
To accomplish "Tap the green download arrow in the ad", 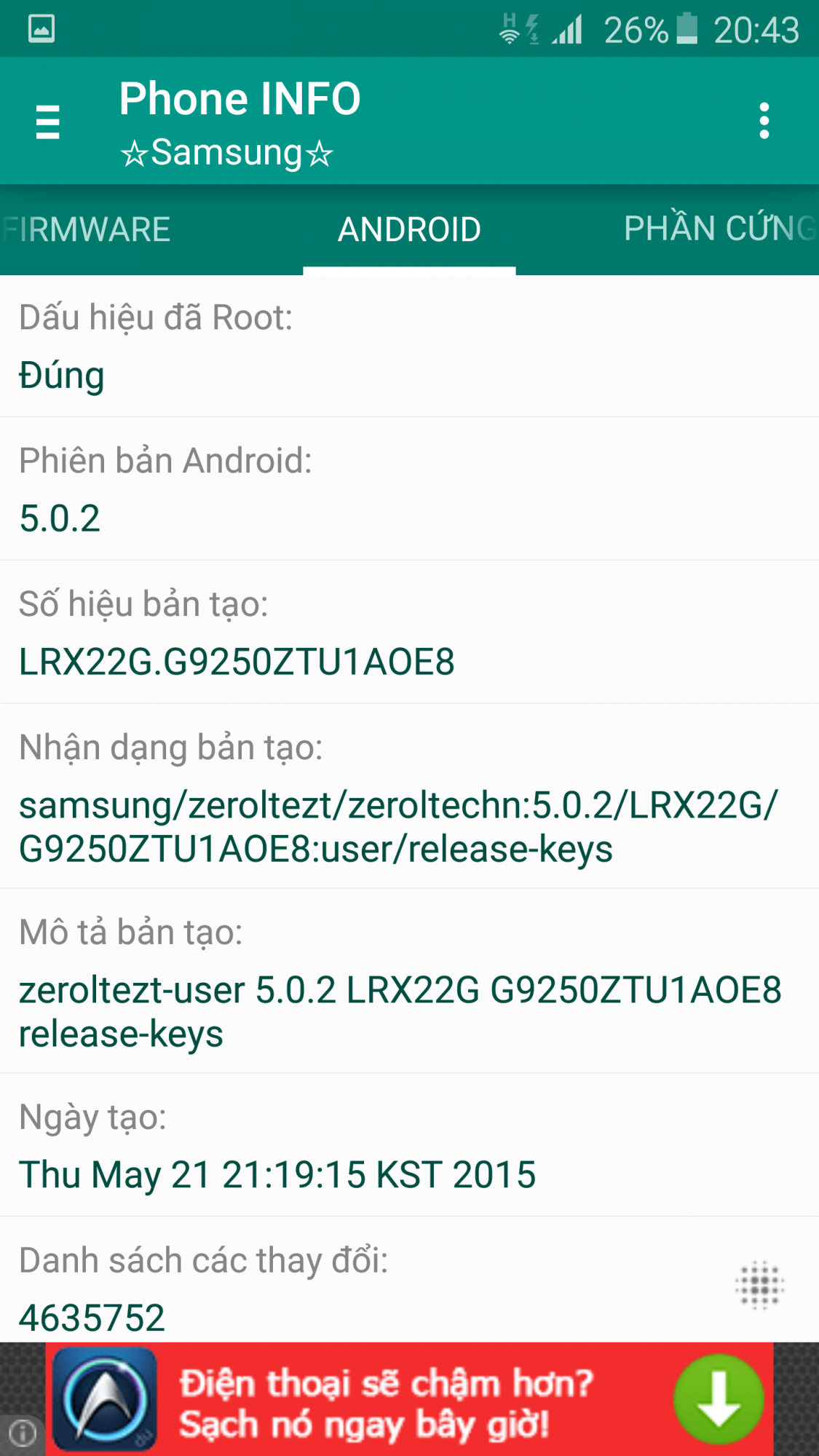I will click(718, 1398).
